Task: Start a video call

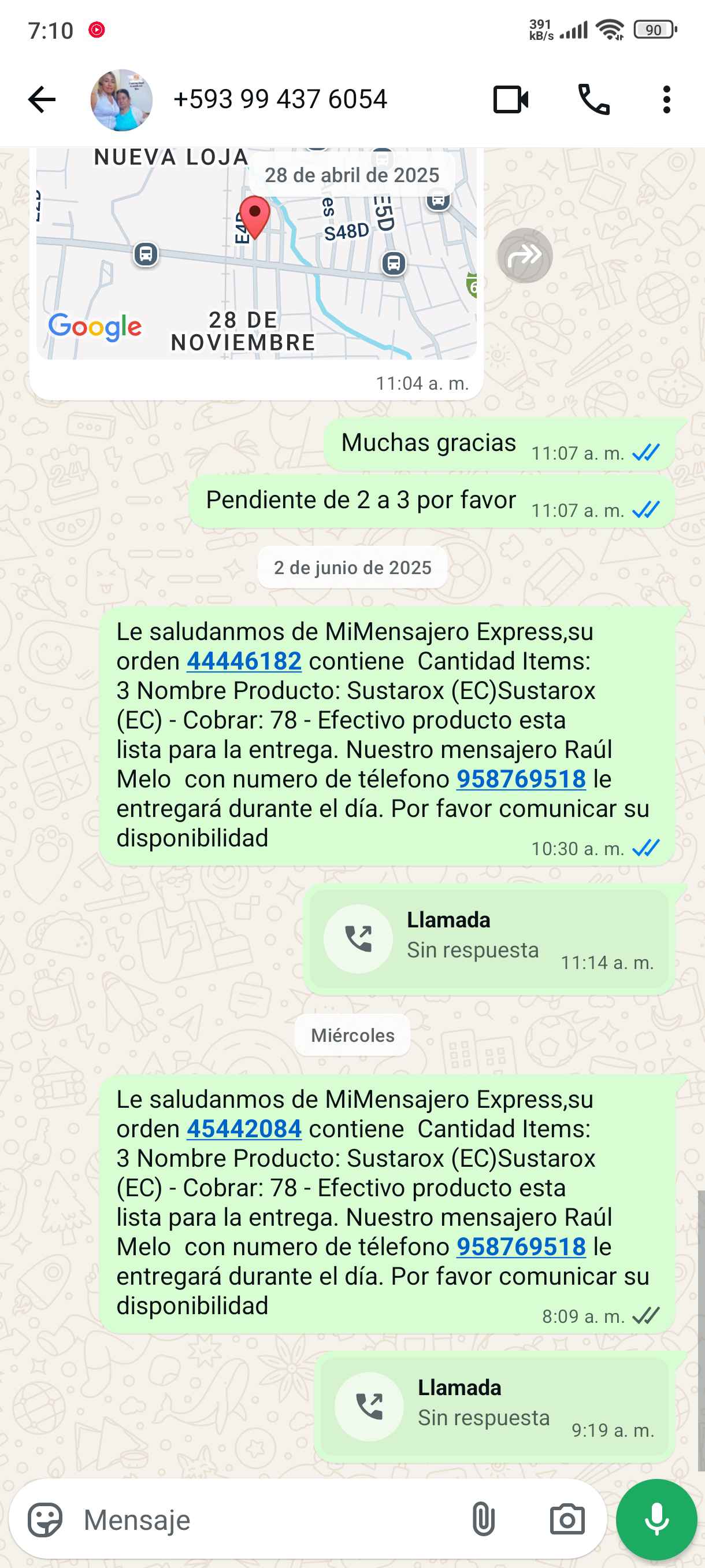Action: [510, 100]
